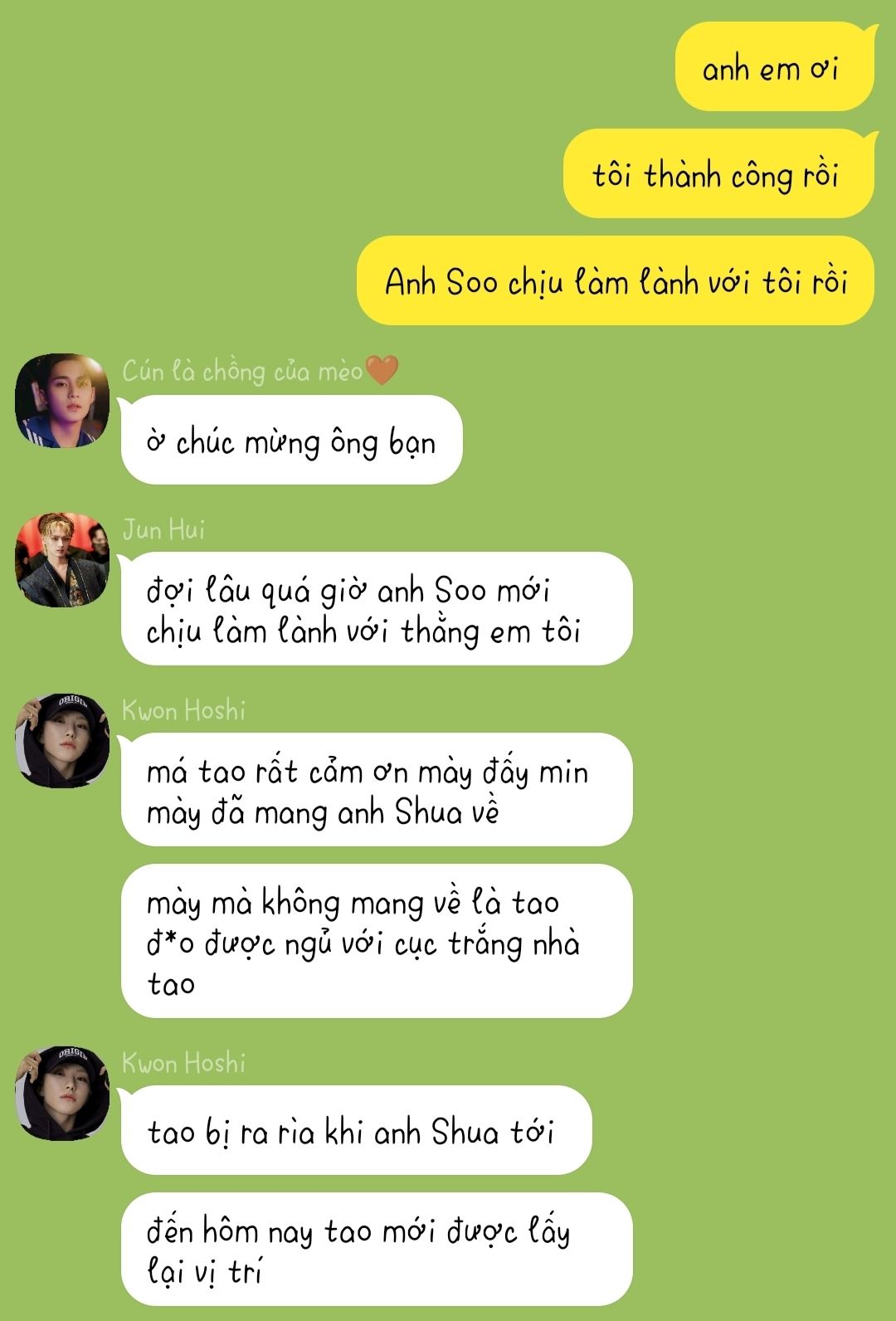View Jun Hui's profile picture
Image resolution: width=896 pixels, height=1321 pixels.
(62, 559)
